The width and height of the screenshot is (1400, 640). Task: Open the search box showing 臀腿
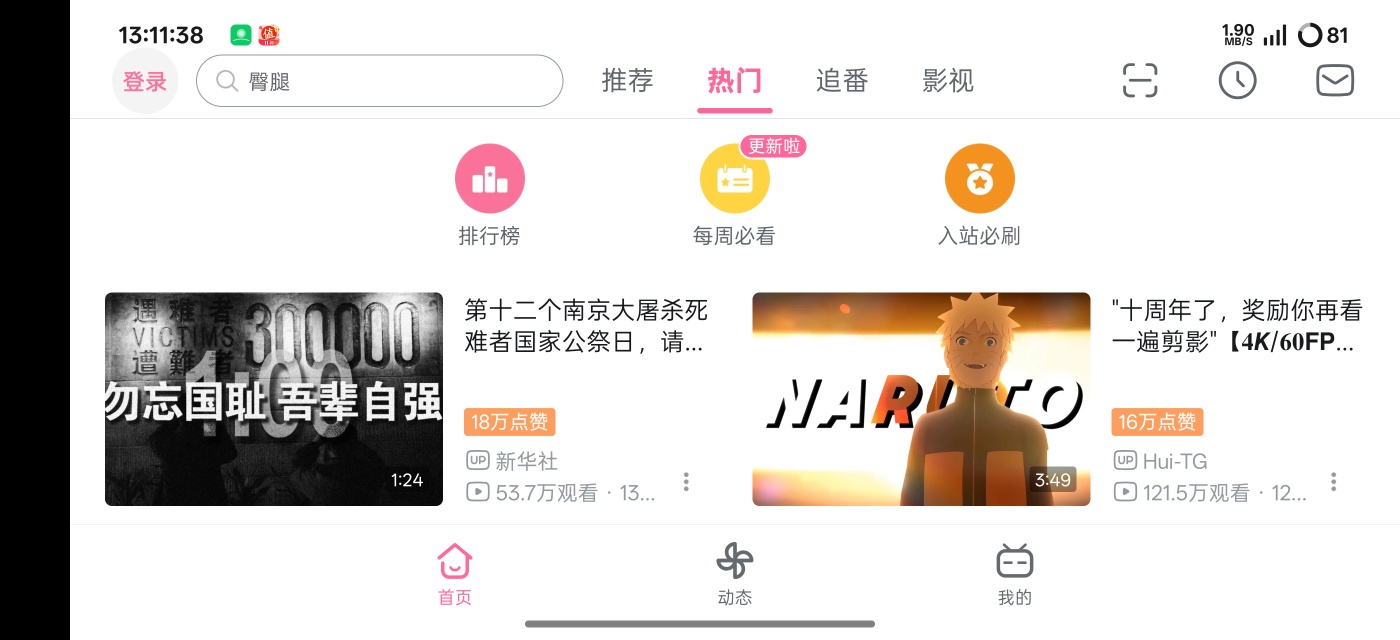380,81
